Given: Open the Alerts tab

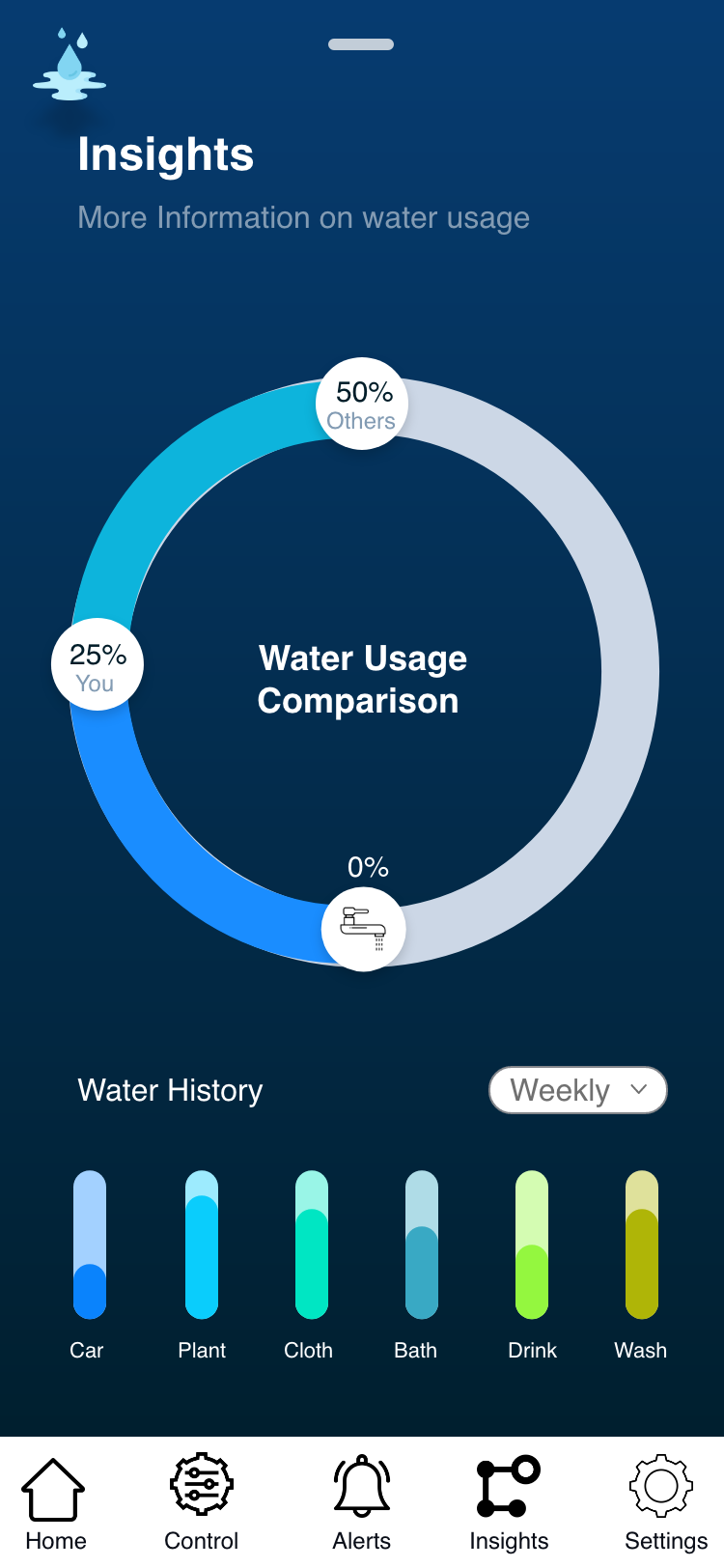Looking at the screenshot, I should click(362, 1503).
